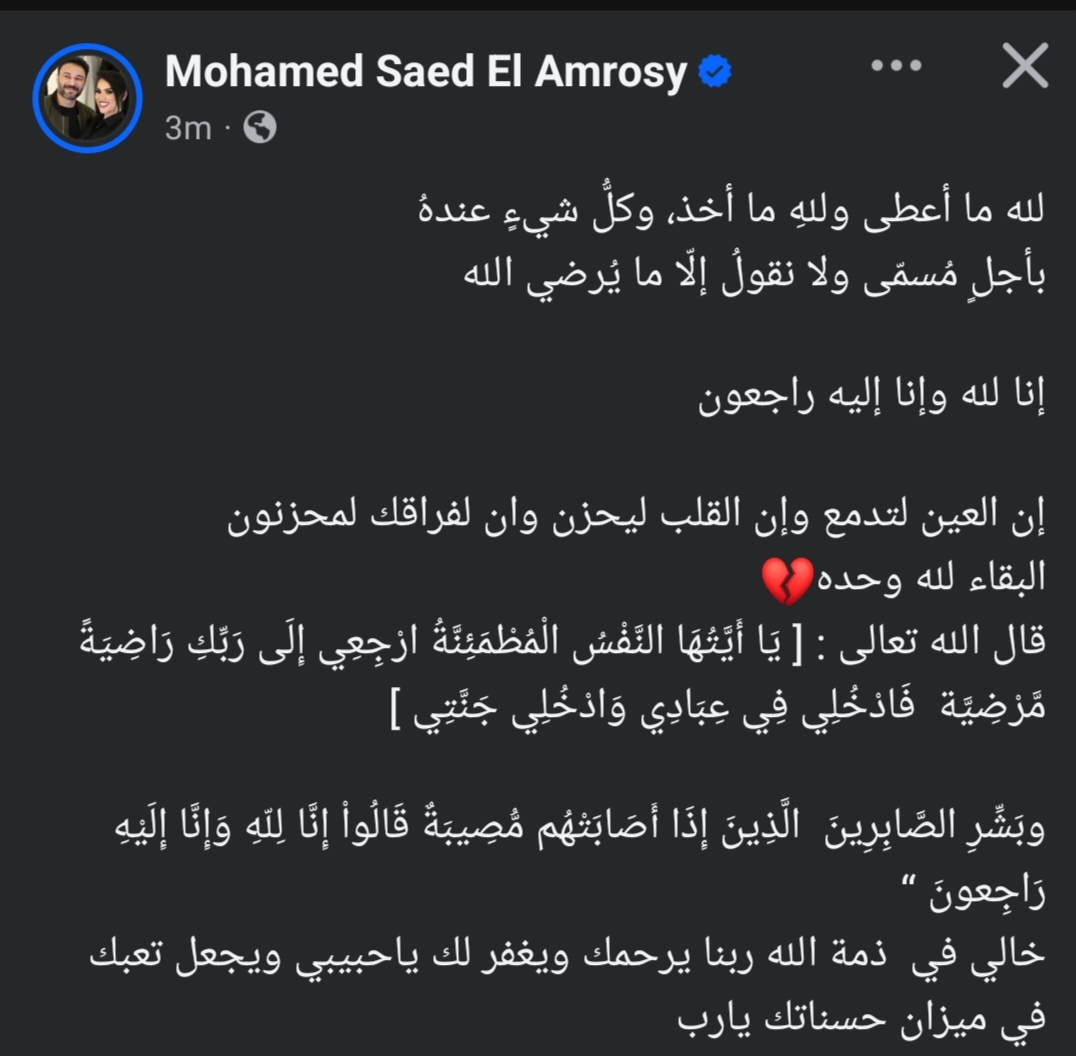The image size is (1076, 1056).
Task: Close the post with the X
Action: [1024, 67]
